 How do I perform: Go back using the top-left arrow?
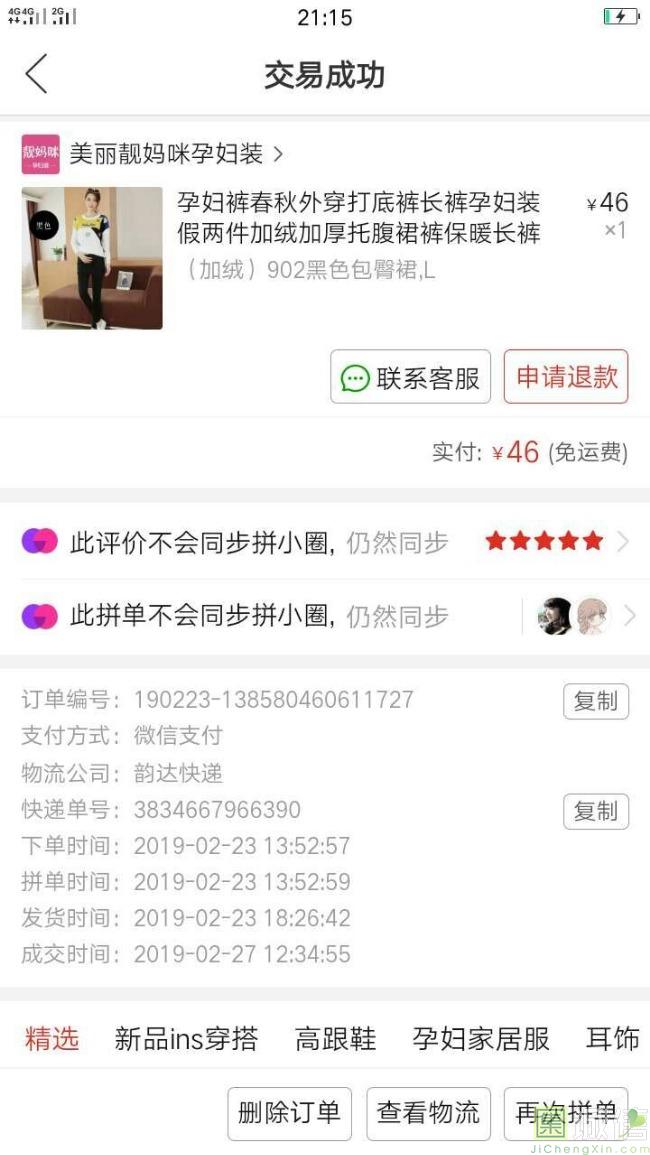tap(36, 74)
